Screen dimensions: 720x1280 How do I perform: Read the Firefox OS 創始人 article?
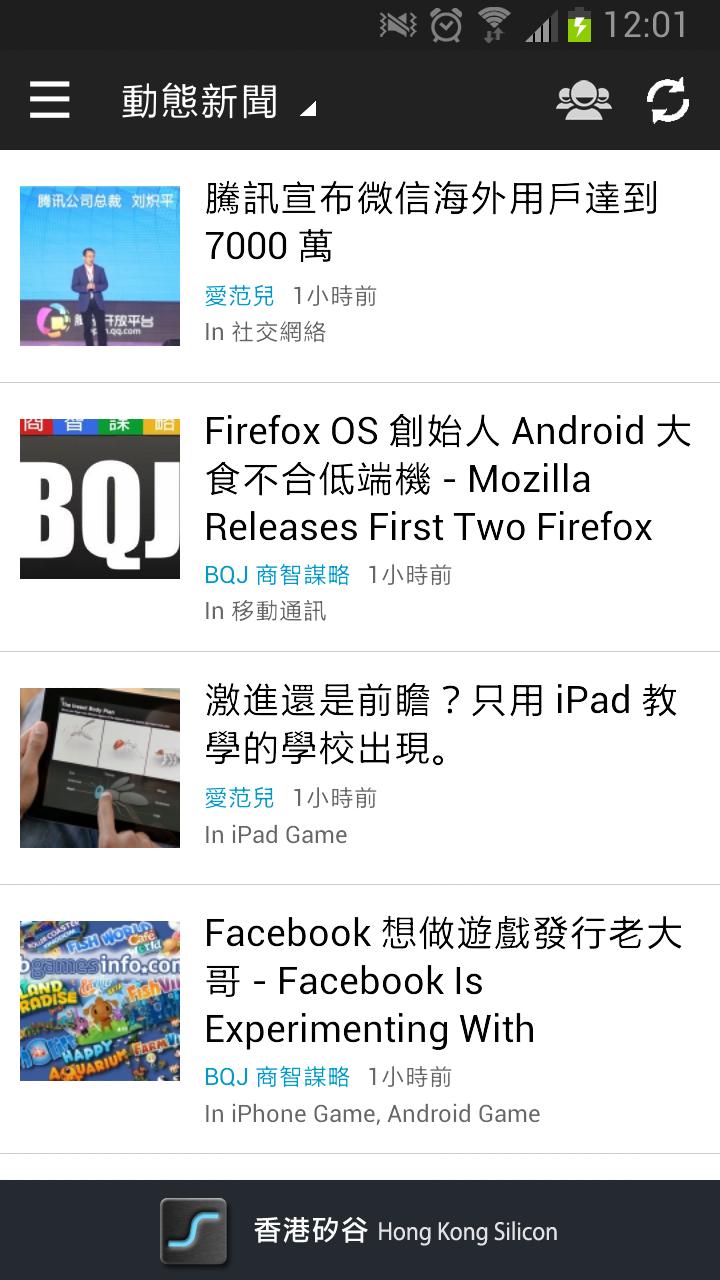[447, 479]
